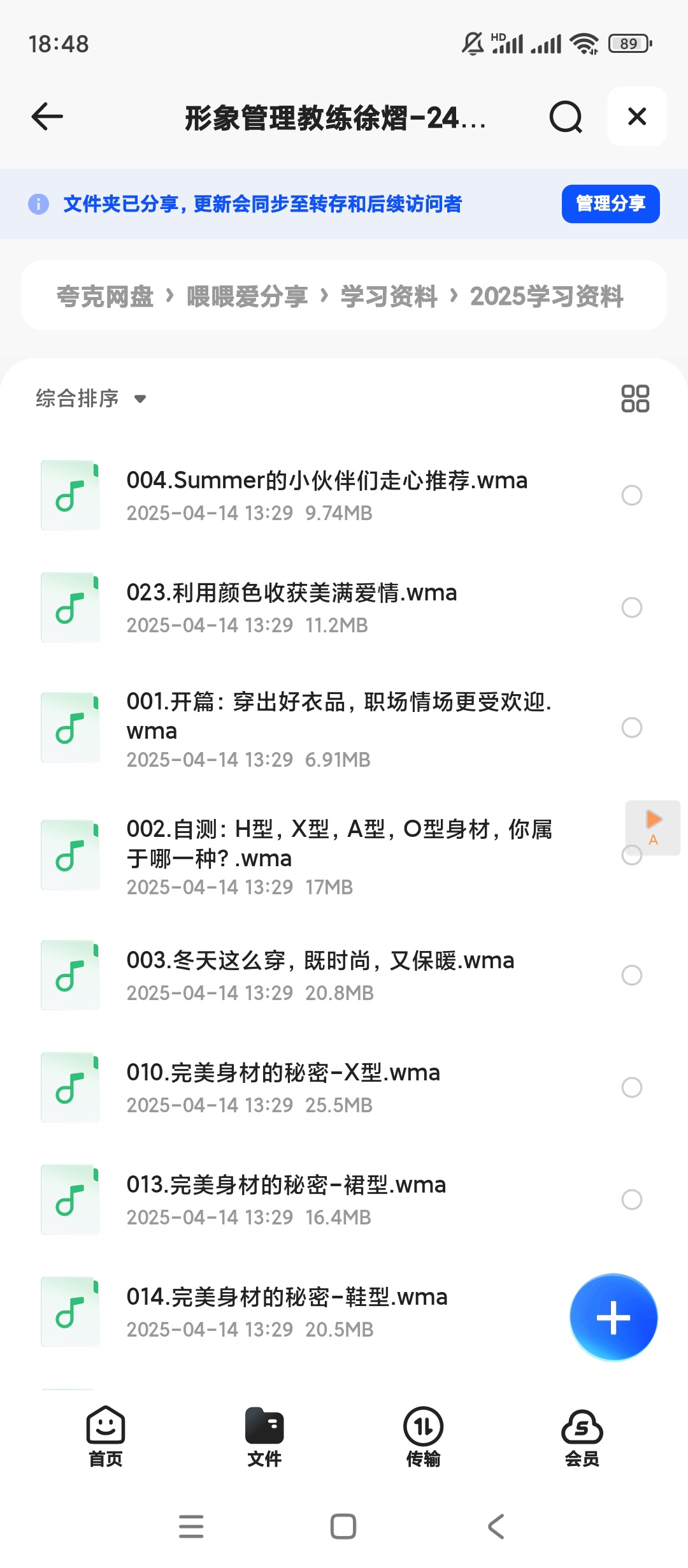
Task: Open the 综合排序 sort dropdown
Action: [89, 397]
